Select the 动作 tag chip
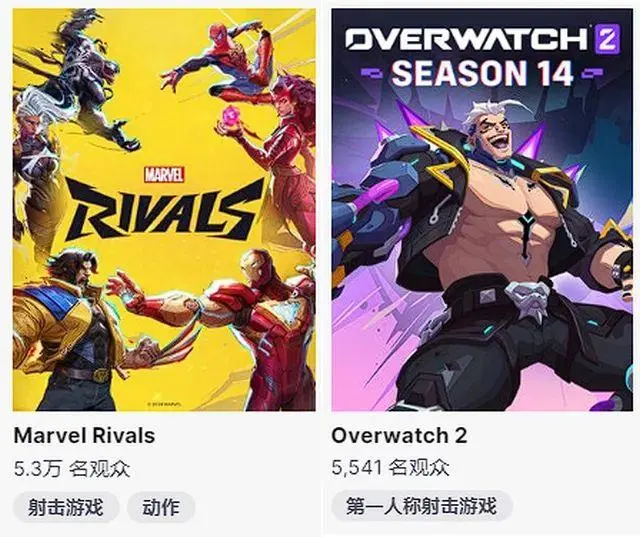This screenshot has height=537, width=640. point(161,506)
